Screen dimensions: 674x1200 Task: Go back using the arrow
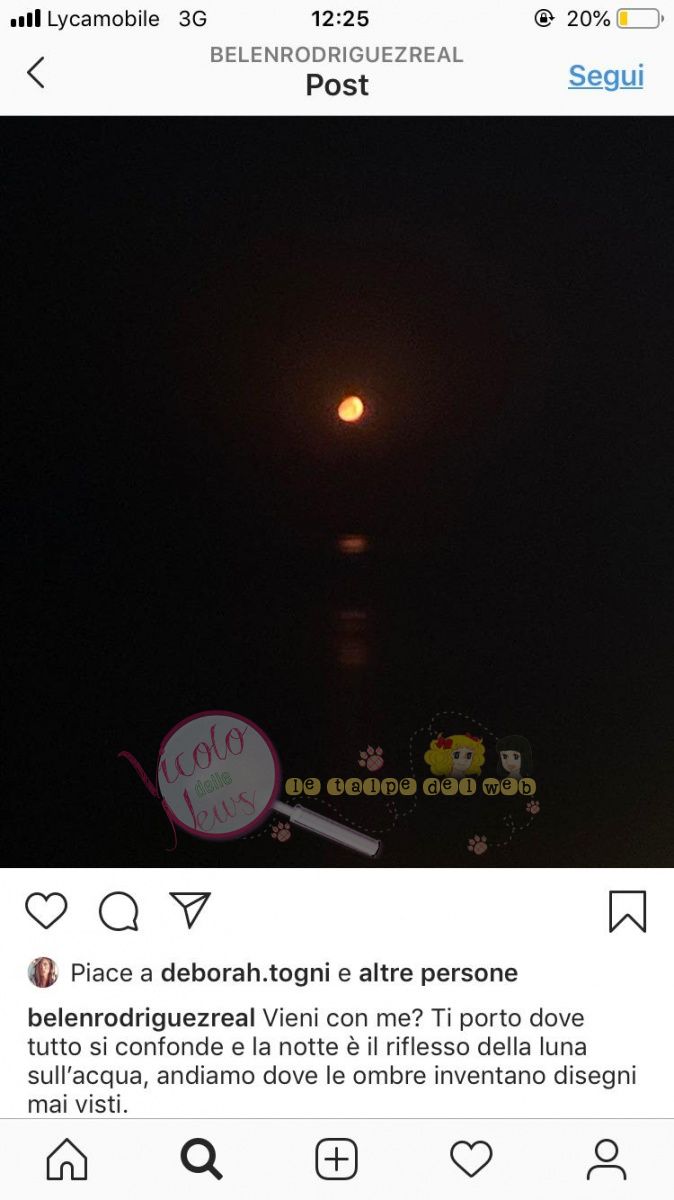click(36, 73)
